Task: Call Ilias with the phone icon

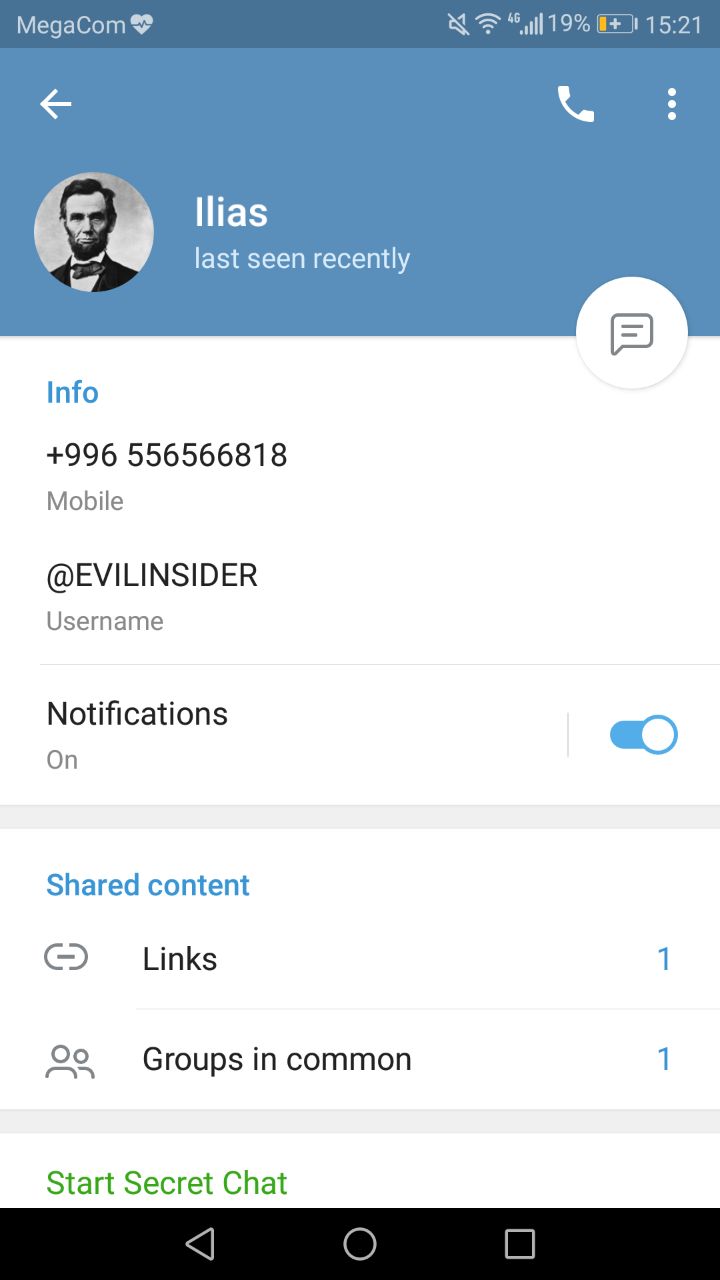Action: [575, 104]
